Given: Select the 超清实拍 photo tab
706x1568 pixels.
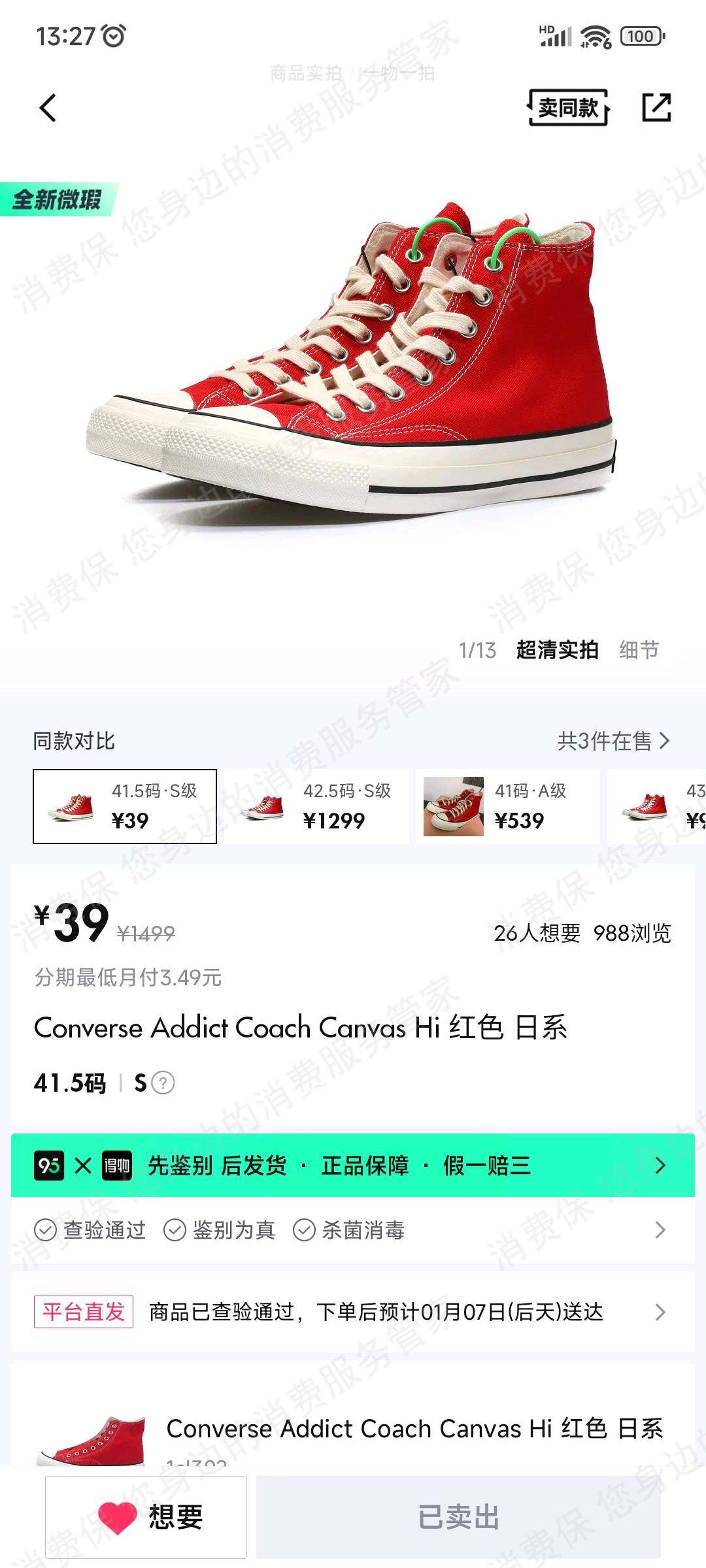Looking at the screenshot, I should [557, 650].
